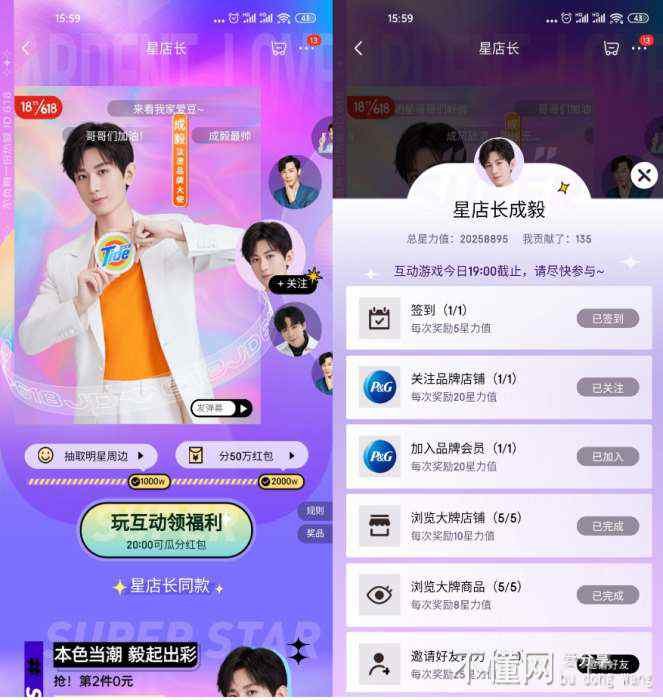Tap 发弹幕 to send a bullet comment

[x=221, y=408]
